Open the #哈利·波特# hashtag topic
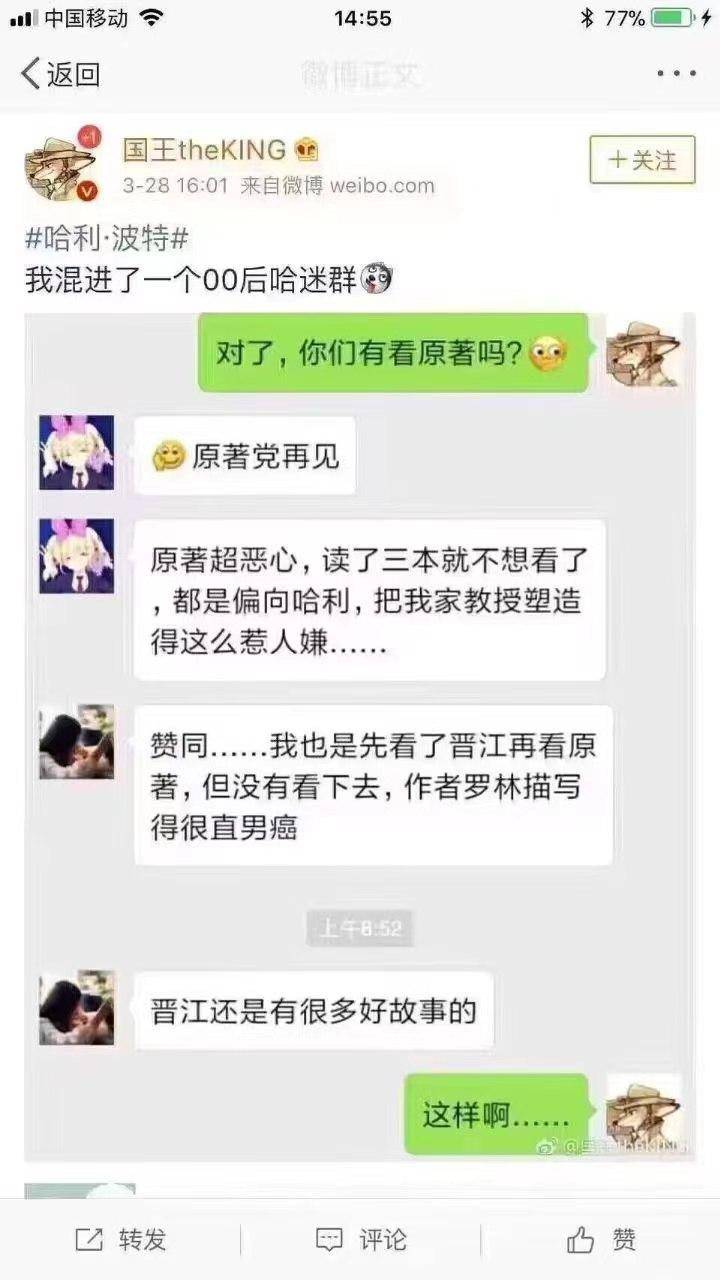Viewport: 720px width, 1280px height. click(x=107, y=238)
